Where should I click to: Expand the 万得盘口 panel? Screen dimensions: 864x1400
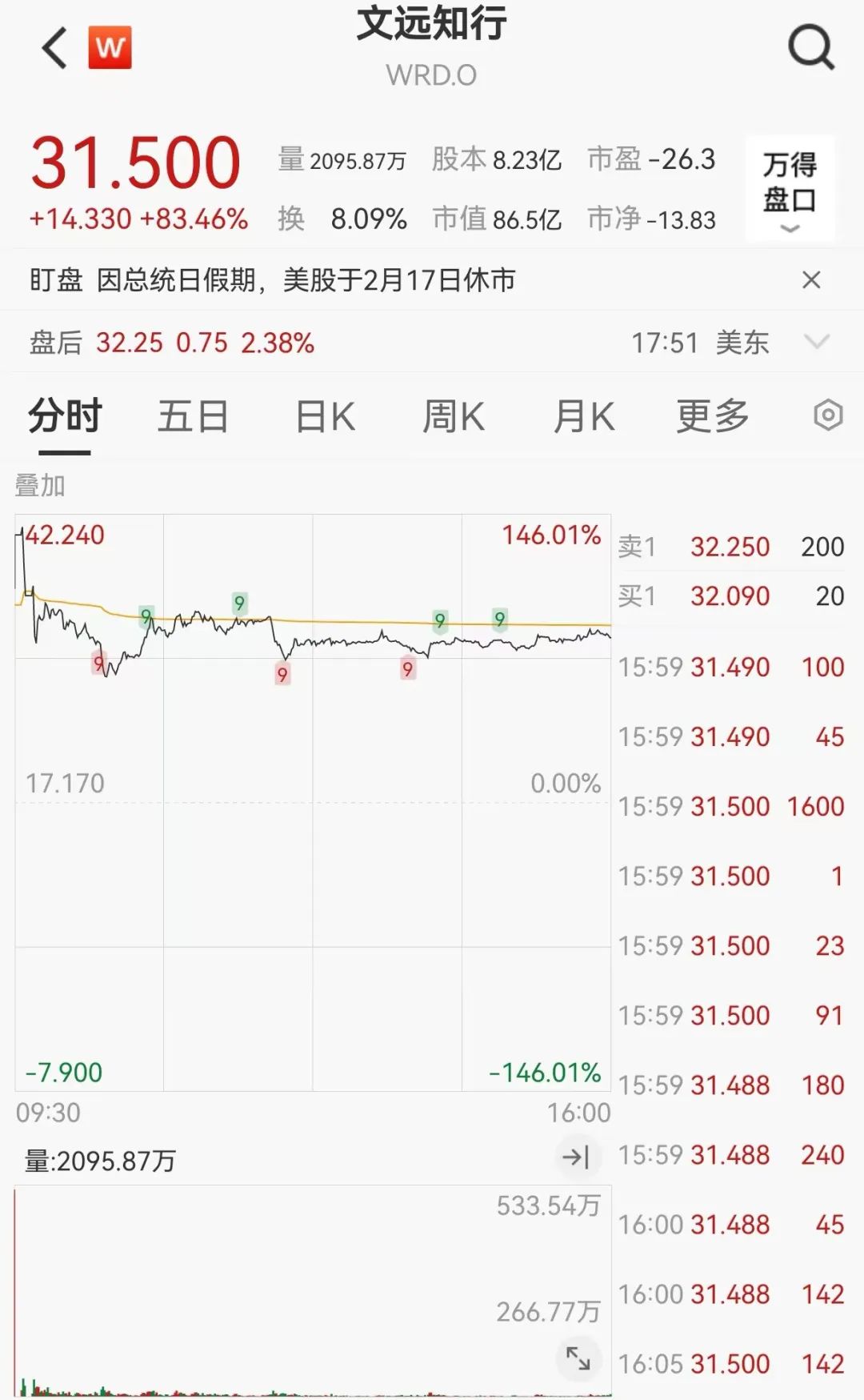click(790, 189)
